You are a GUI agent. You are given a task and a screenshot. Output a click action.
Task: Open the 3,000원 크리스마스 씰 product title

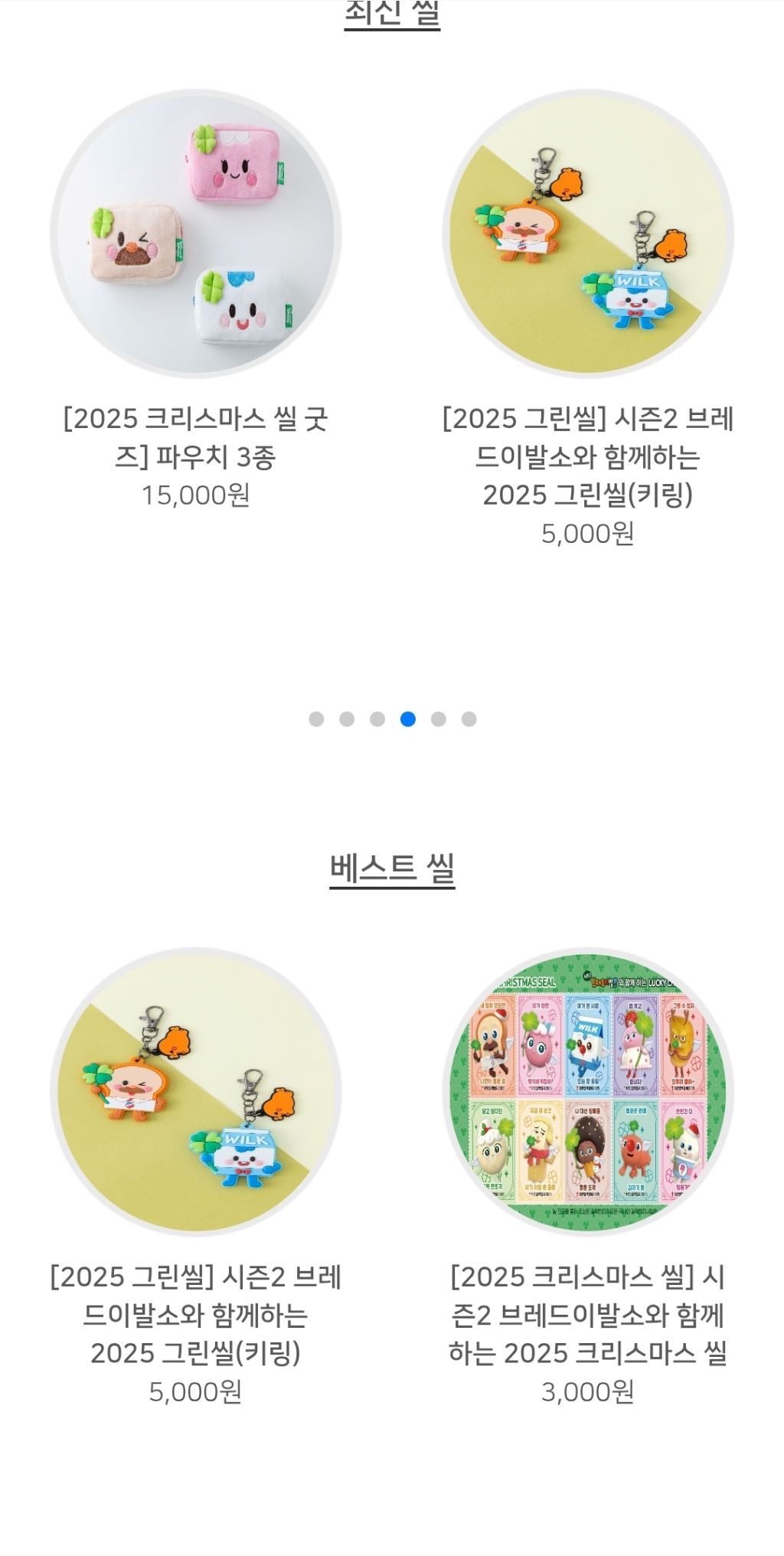[x=588, y=1315]
